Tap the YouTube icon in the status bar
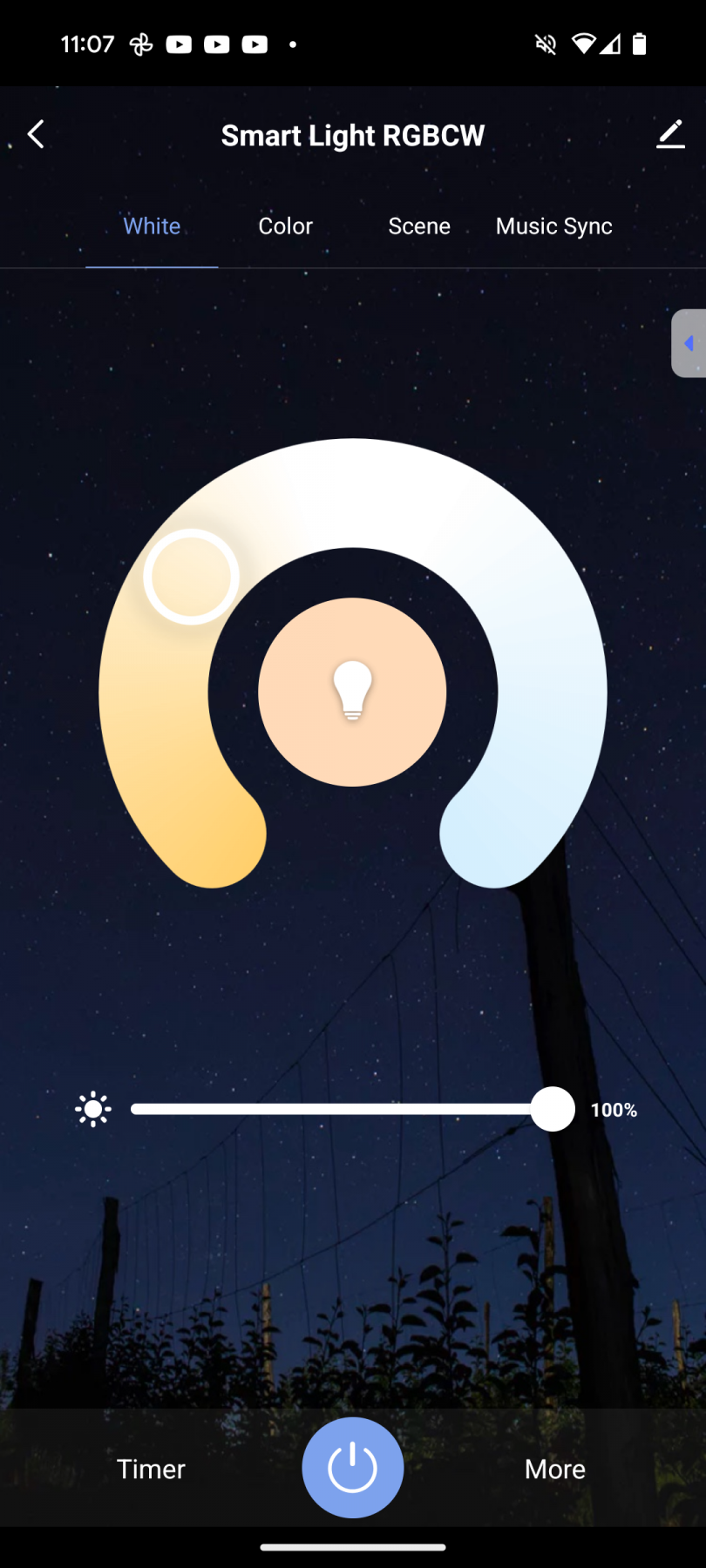The width and height of the screenshot is (706, 1568). 179,44
